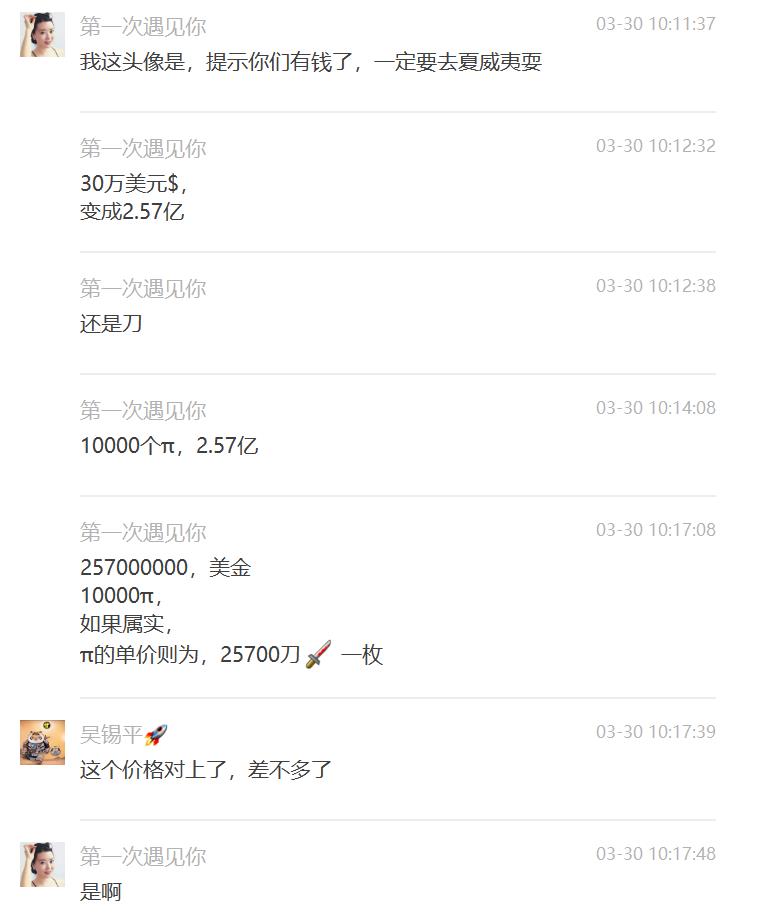The width and height of the screenshot is (769, 912).
Task: Open 吴锡平's profile avatar
Action: click(x=42, y=742)
